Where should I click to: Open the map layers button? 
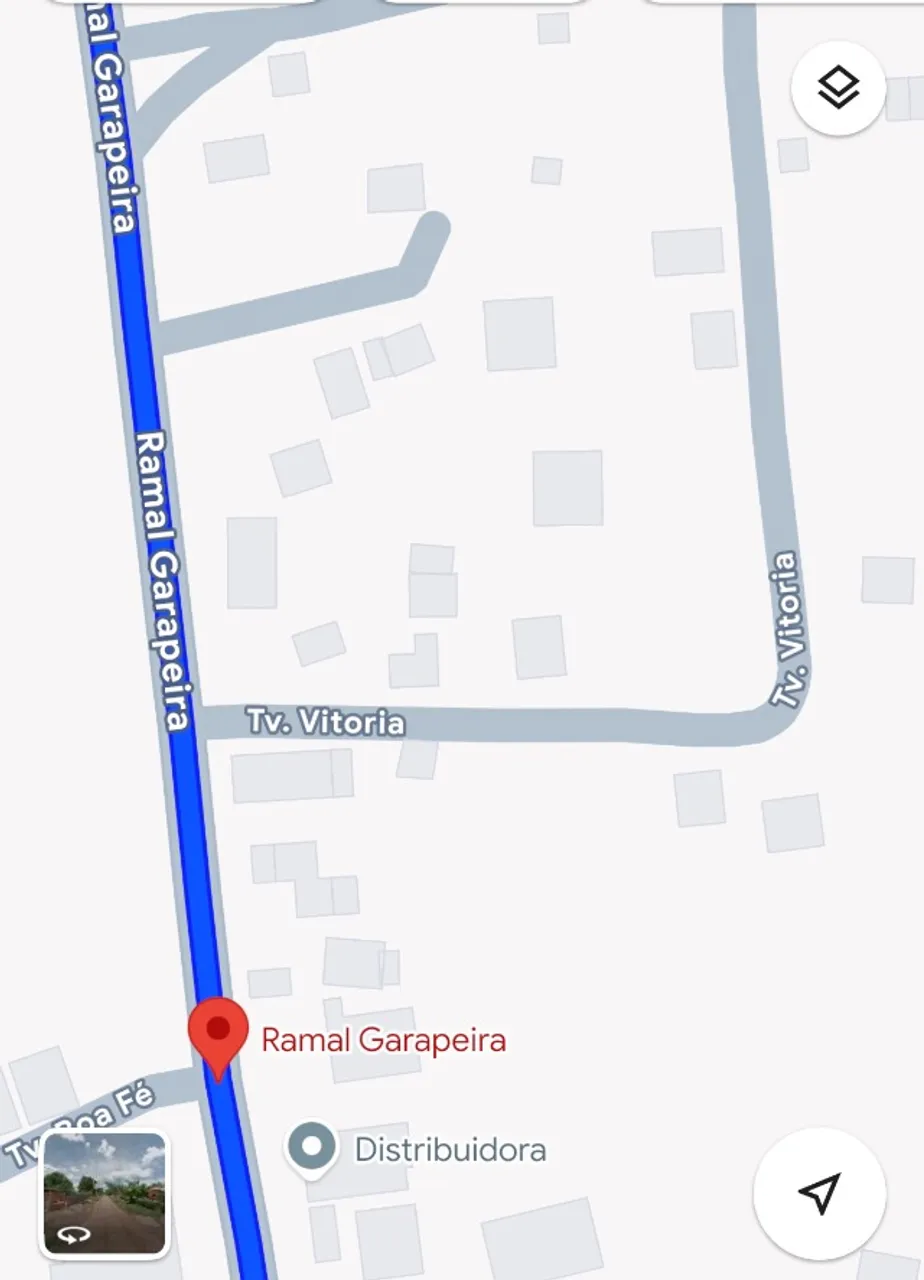tap(838, 89)
